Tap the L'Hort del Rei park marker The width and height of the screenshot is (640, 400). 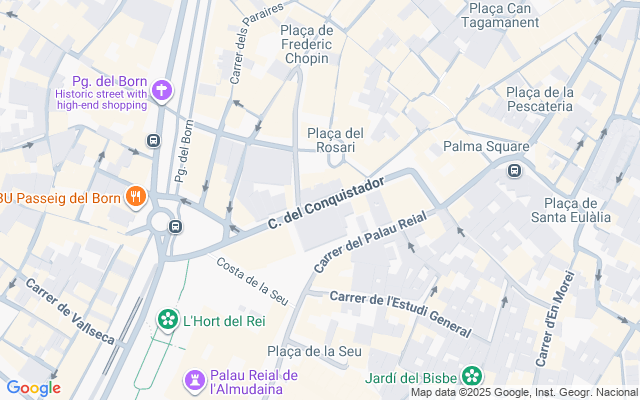[x=168, y=320]
